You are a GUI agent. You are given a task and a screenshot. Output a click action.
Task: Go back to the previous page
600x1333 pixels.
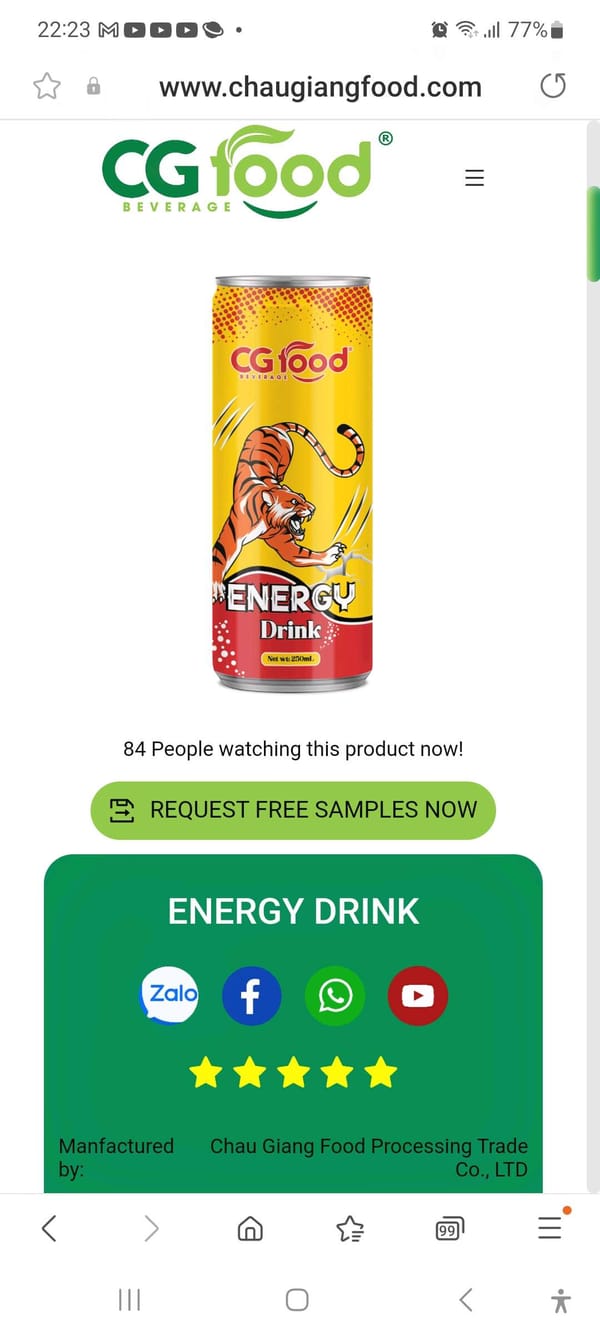(49, 1227)
